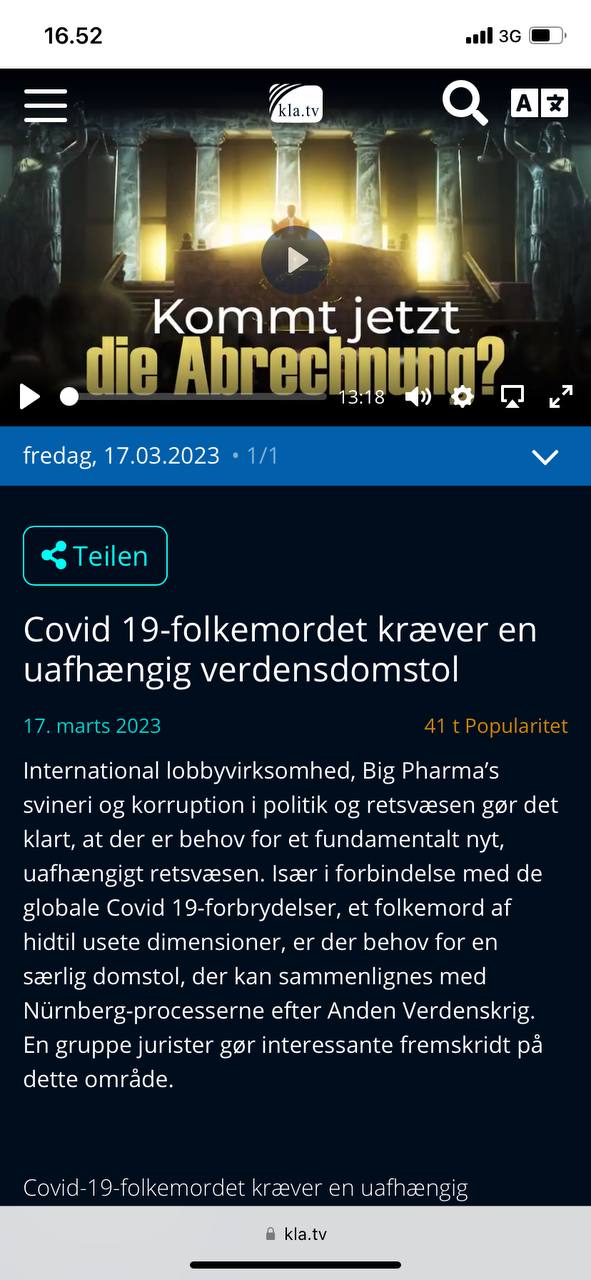Open the search magnifier

465,104
